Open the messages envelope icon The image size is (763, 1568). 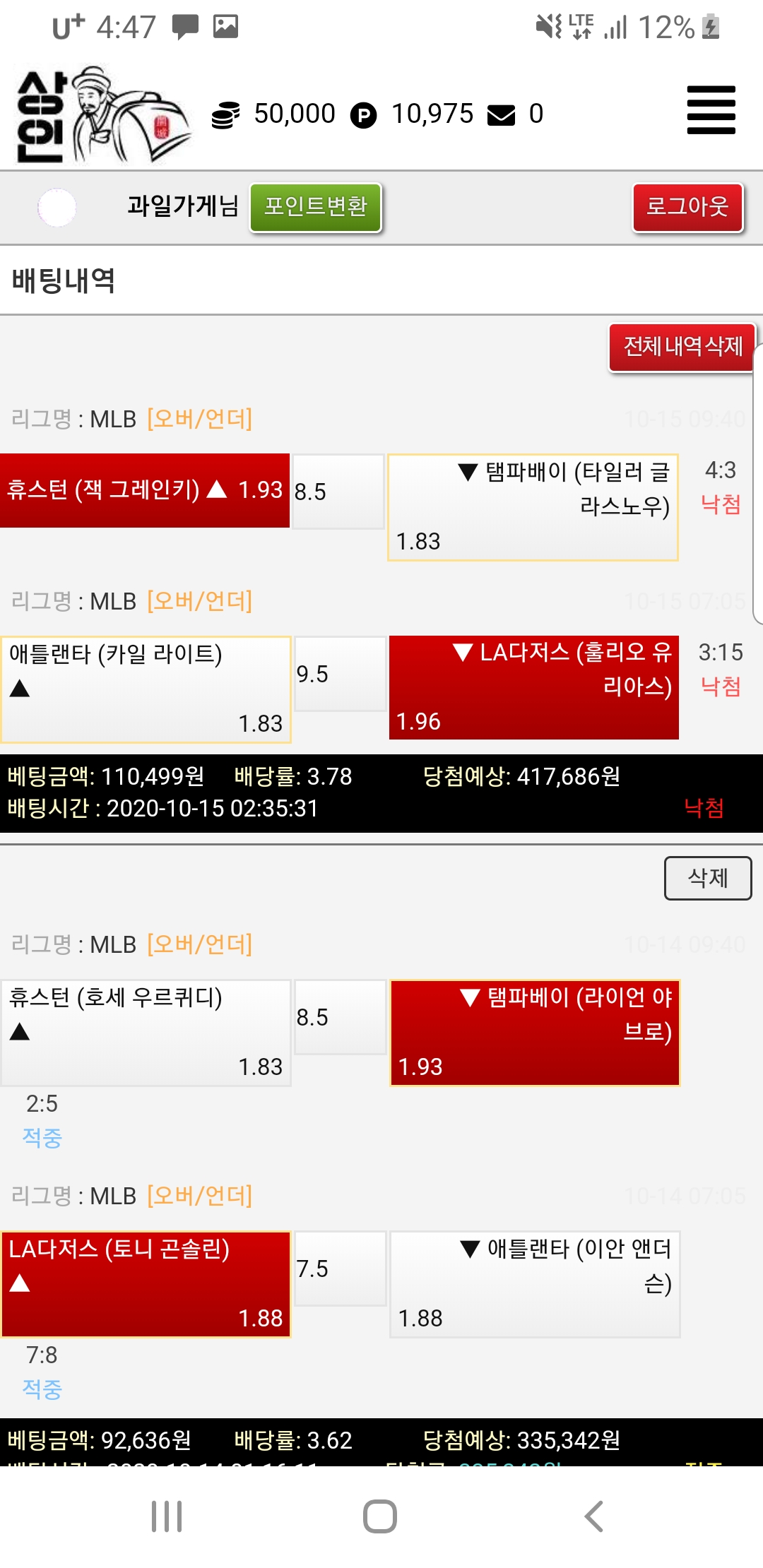501,115
